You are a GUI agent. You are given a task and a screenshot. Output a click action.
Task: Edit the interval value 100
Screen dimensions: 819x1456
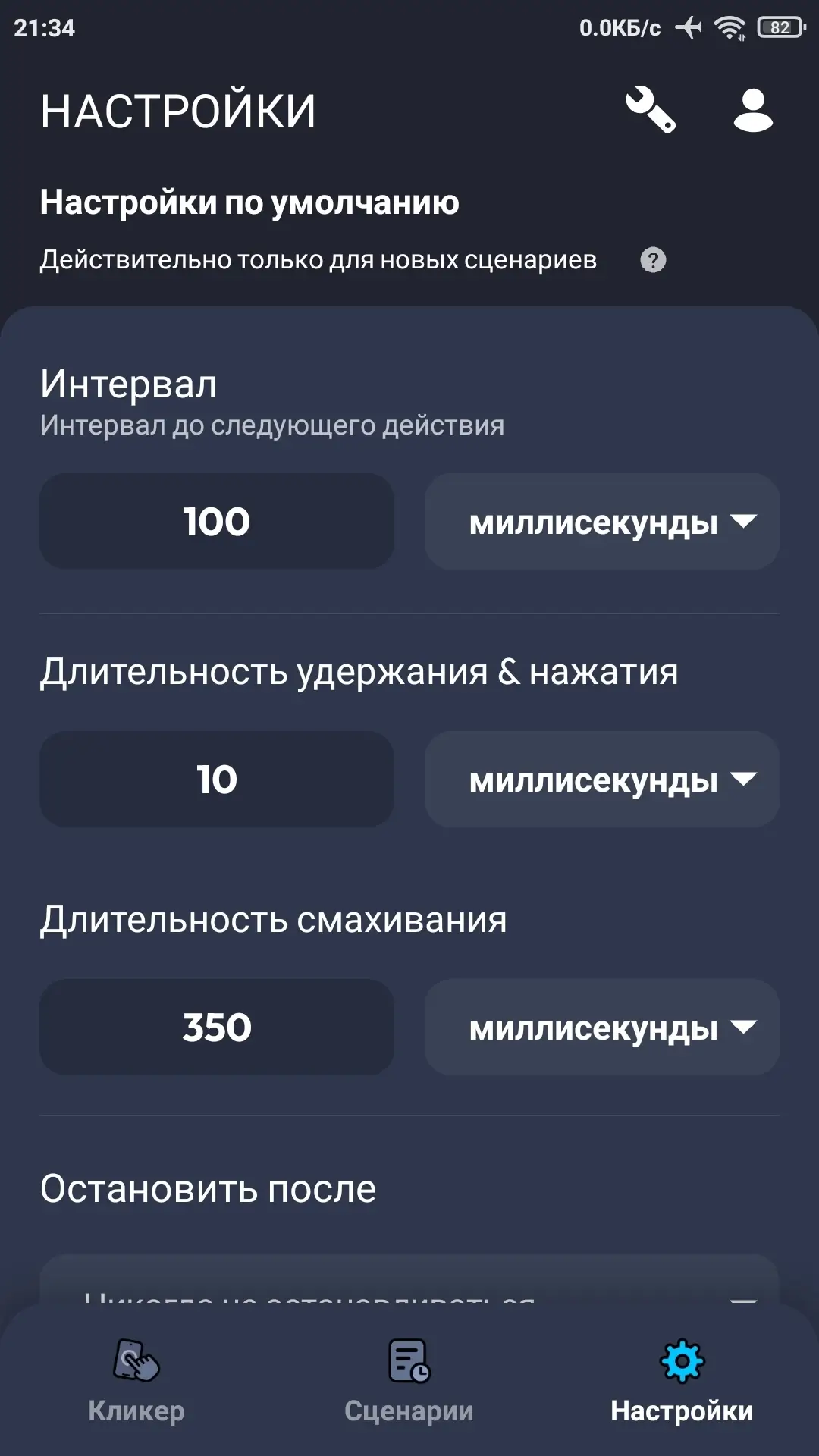(217, 522)
